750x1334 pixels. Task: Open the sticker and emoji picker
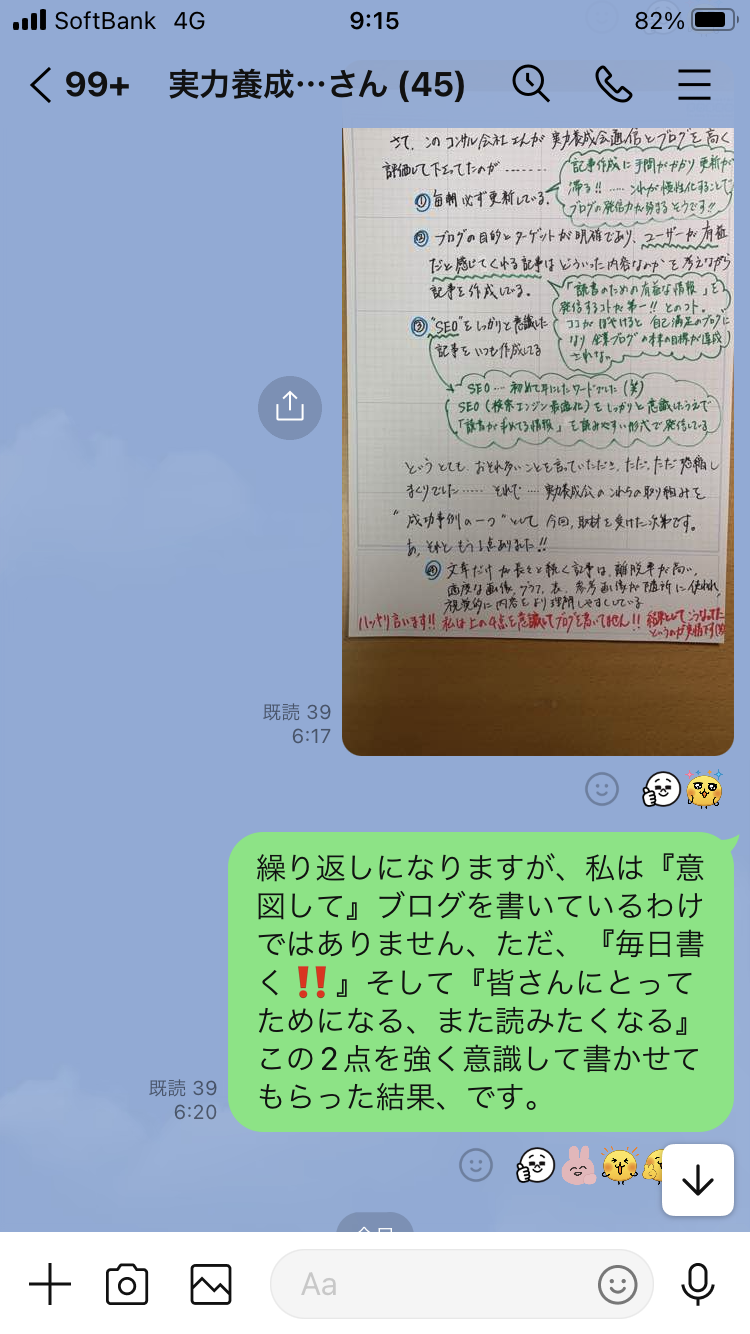[x=618, y=1284]
